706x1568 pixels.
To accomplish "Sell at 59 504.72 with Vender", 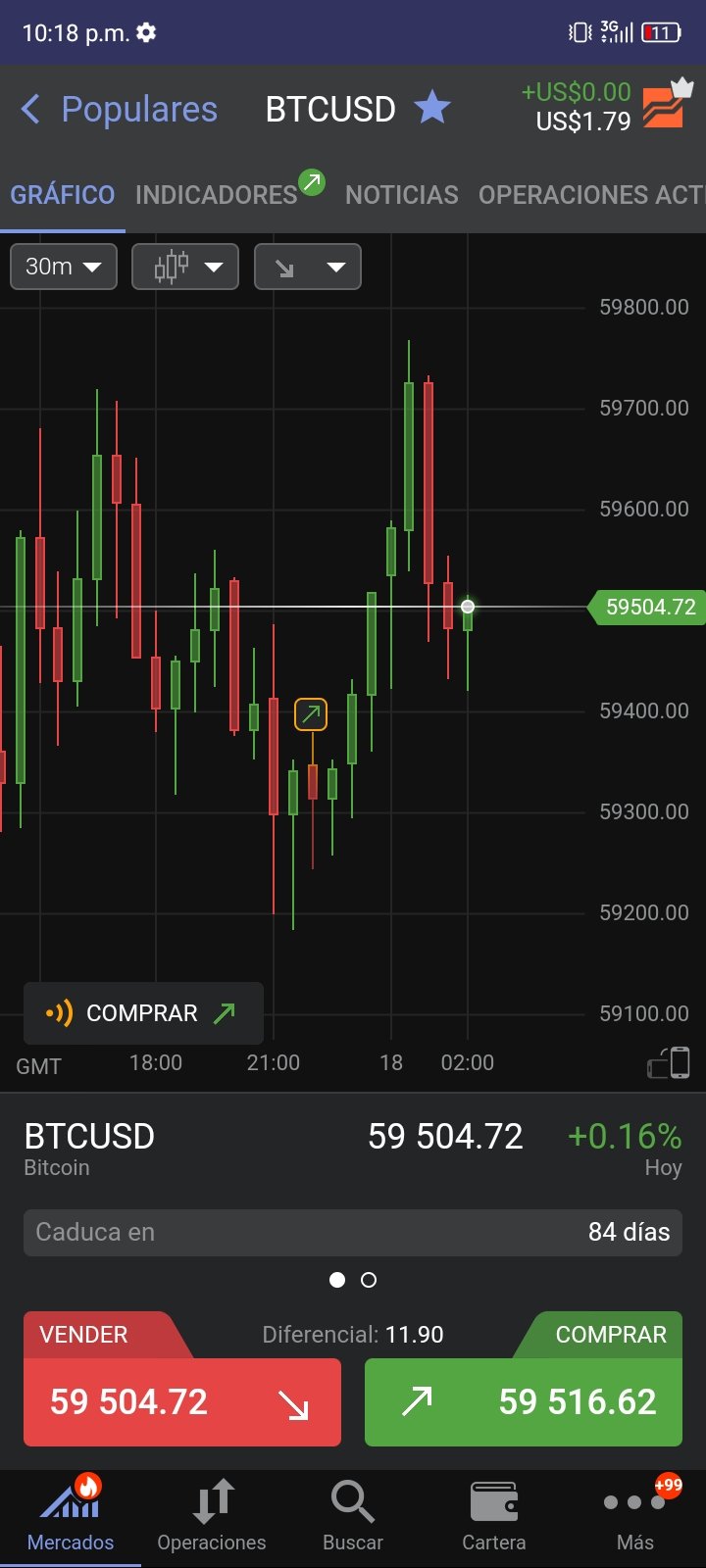I will pos(182,1380).
